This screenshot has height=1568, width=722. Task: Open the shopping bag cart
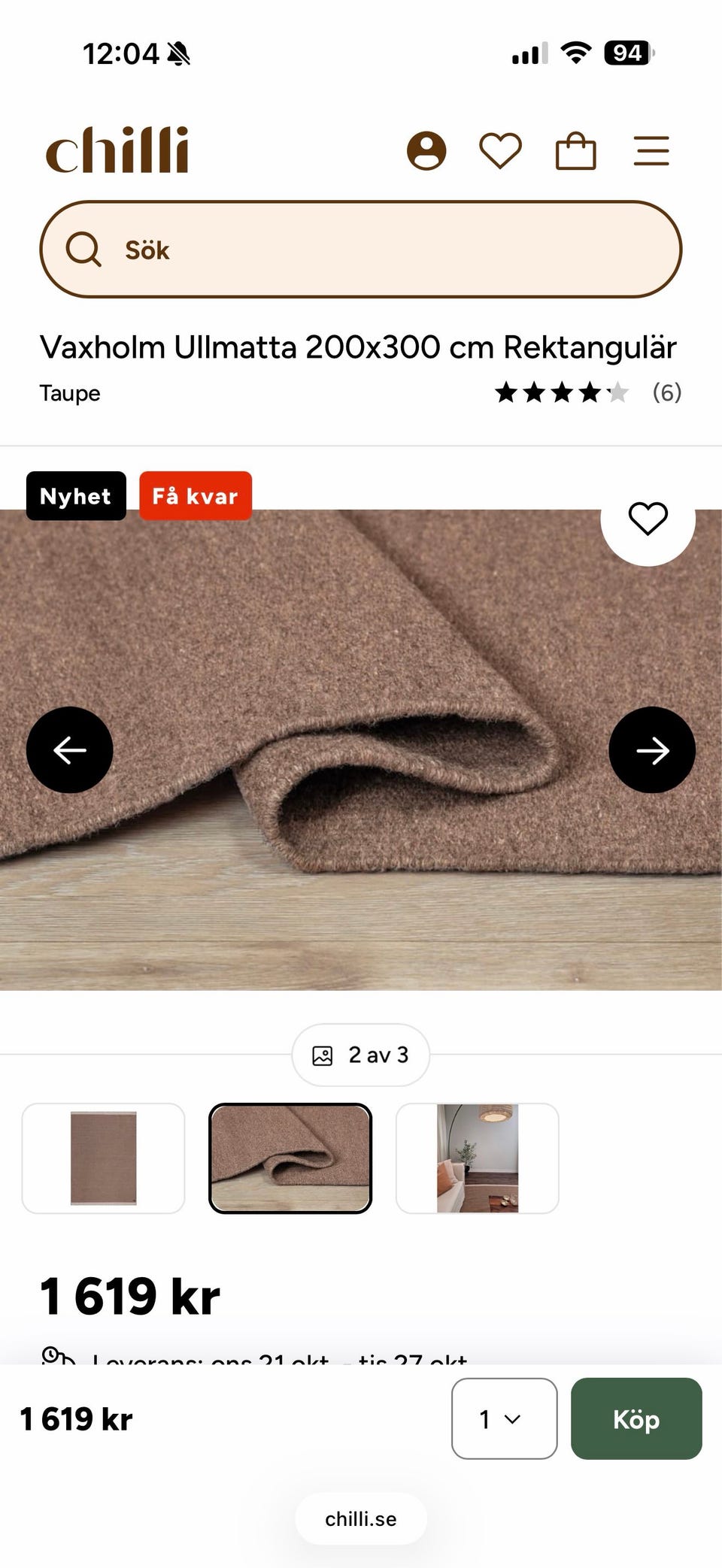[x=576, y=151]
